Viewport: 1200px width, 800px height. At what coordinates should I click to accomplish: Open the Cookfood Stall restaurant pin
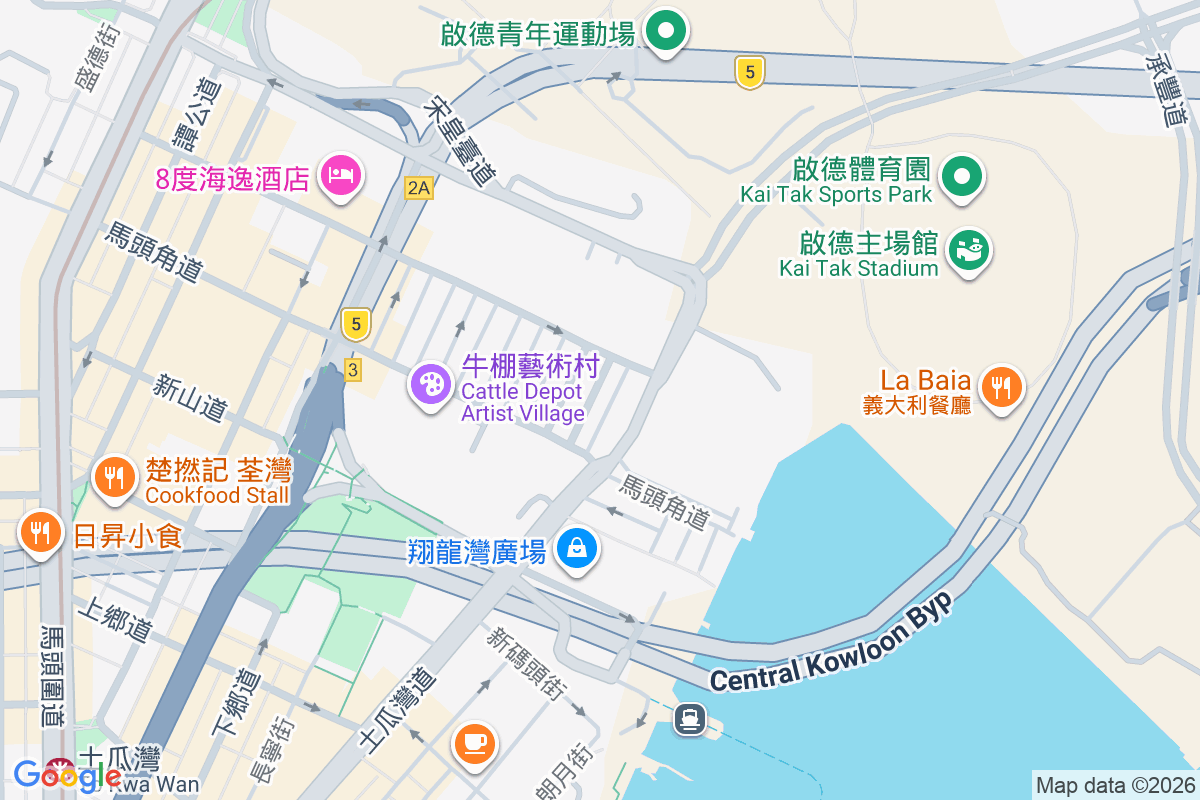click(x=116, y=476)
